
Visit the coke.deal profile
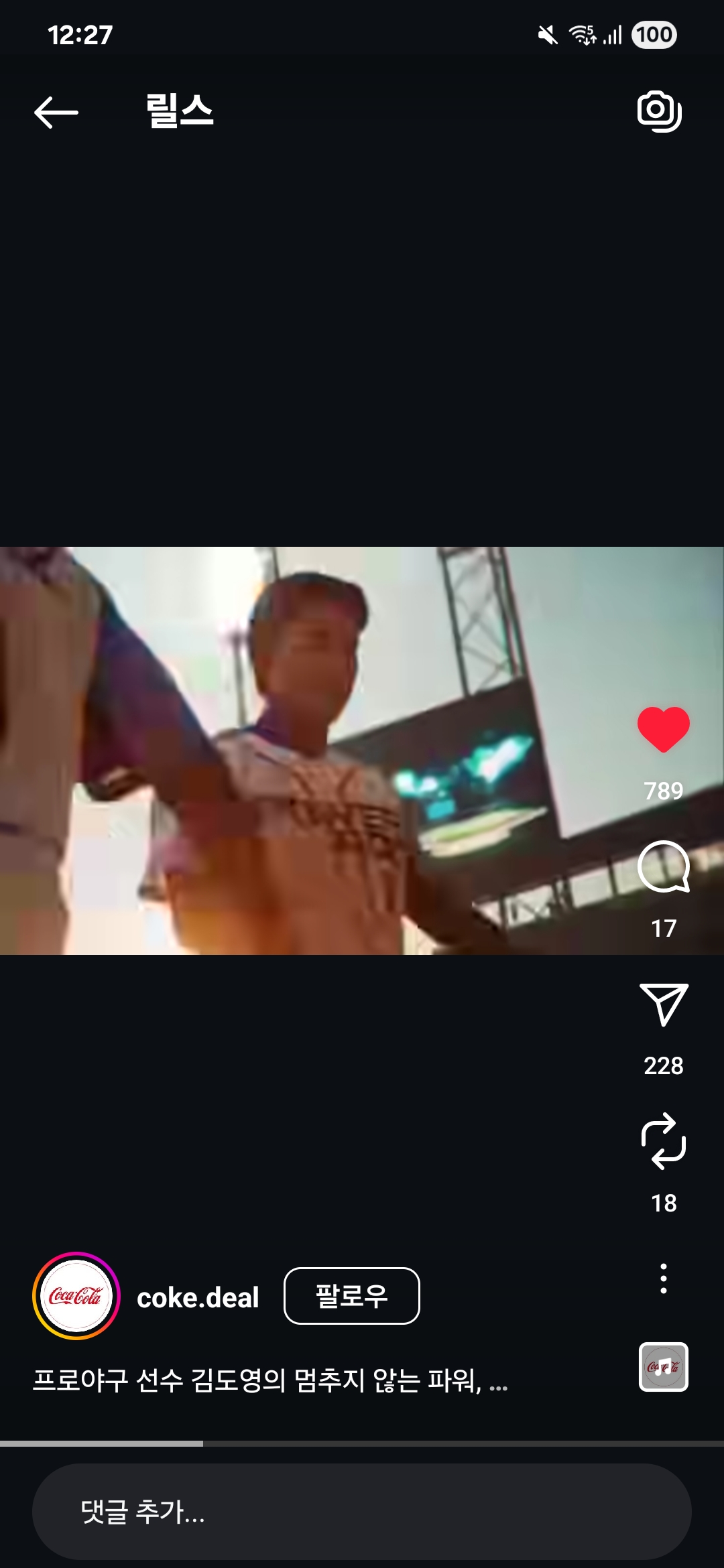pos(198,1298)
